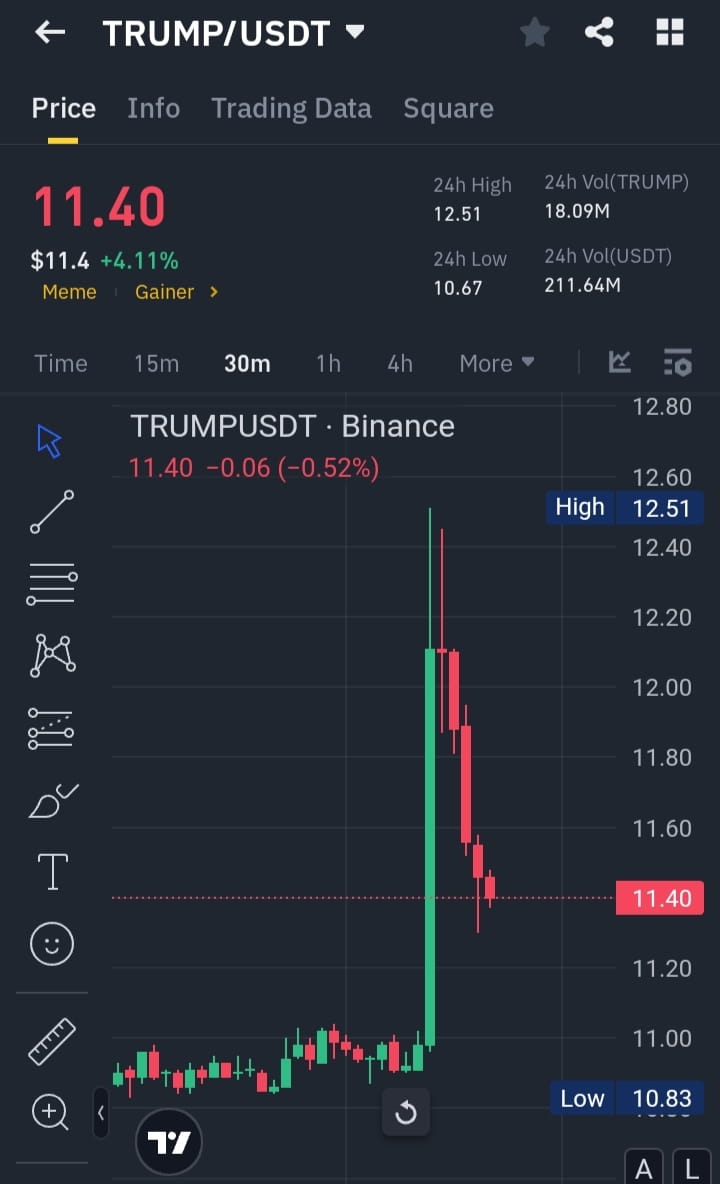Open the emoji sticker tool

[x=51, y=943]
